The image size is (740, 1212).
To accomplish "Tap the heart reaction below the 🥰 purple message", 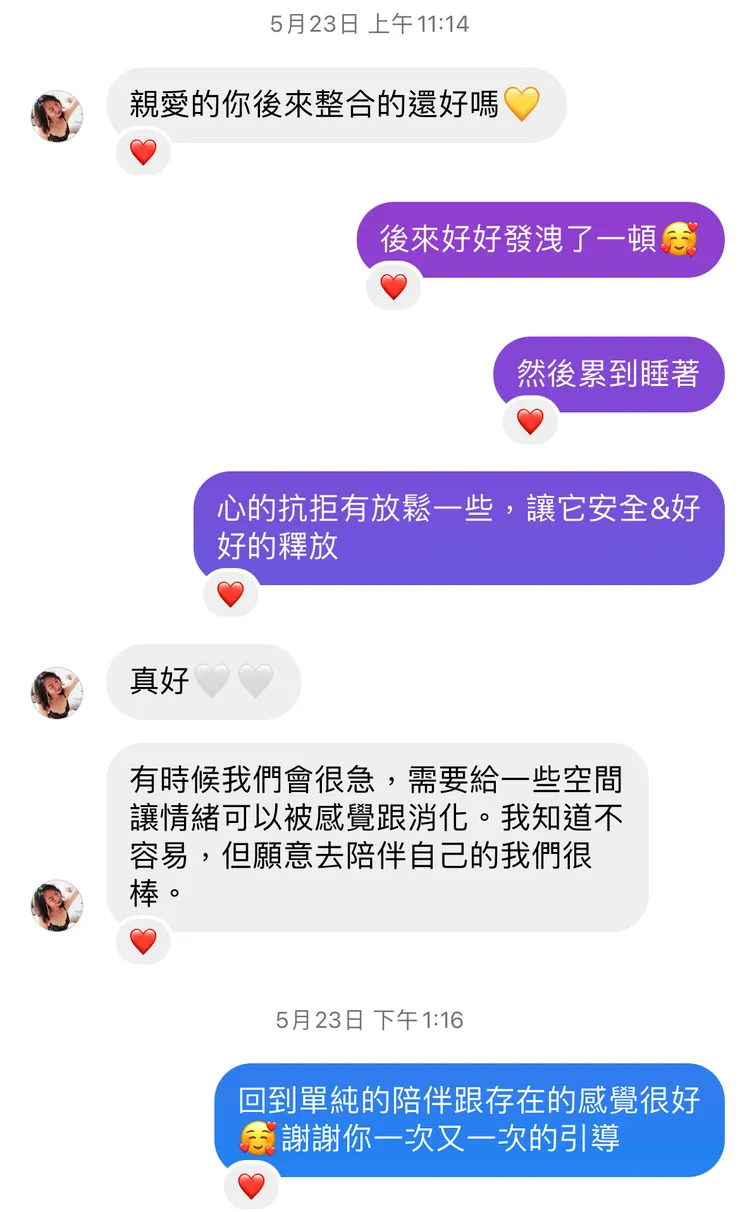I will pyautogui.click(x=393, y=286).
